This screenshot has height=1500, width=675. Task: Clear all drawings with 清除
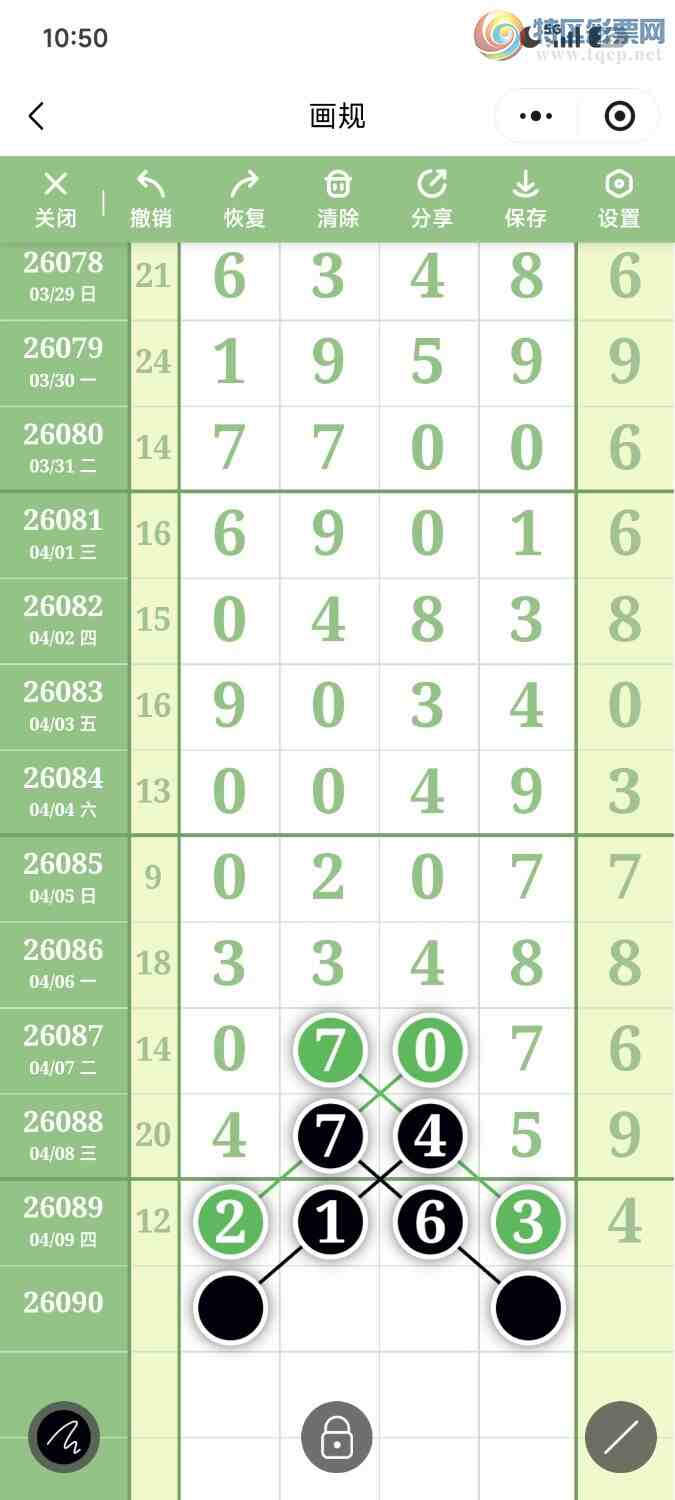pos(338,199)
